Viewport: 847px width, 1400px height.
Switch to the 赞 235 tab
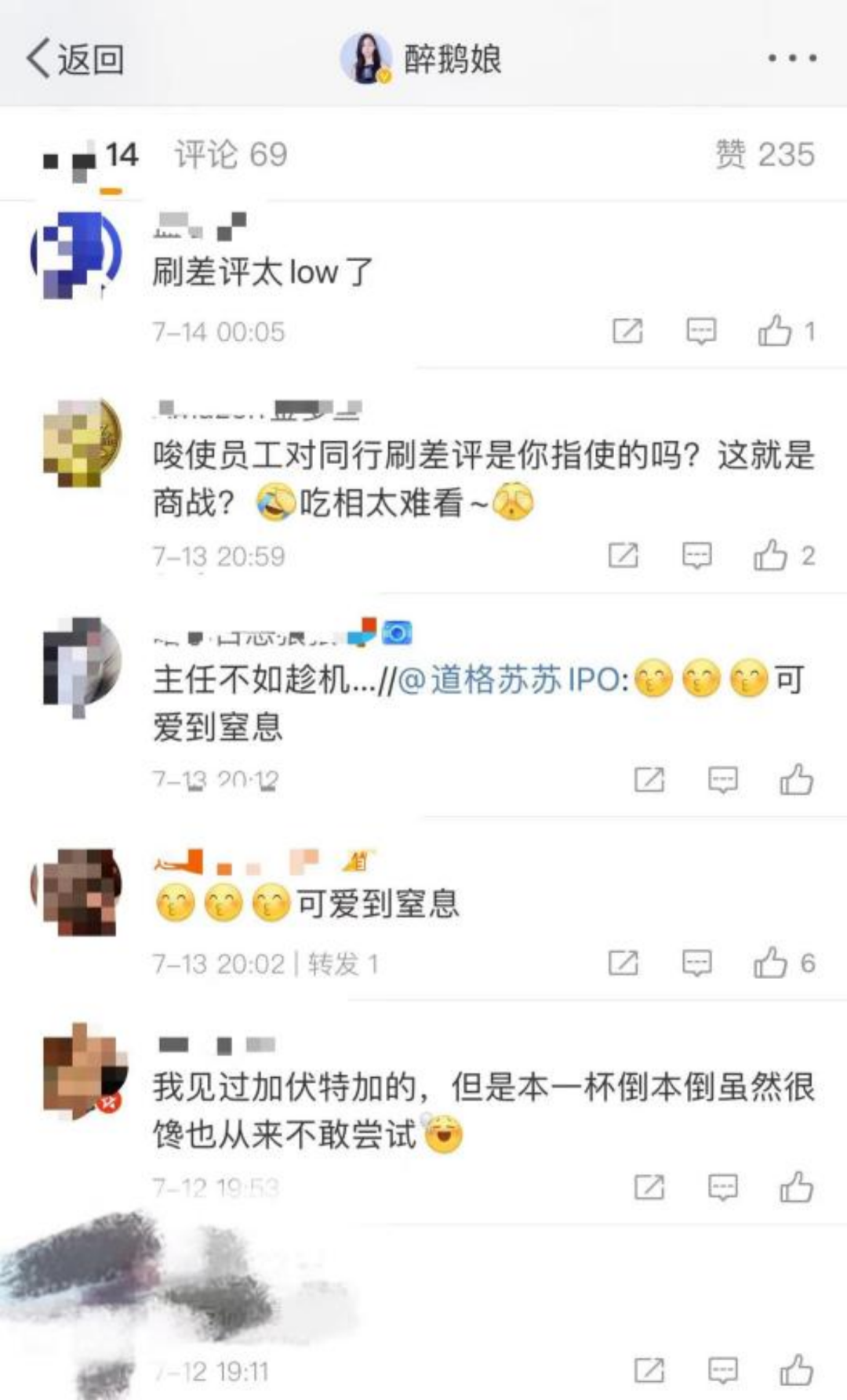(x=765, y=154)
